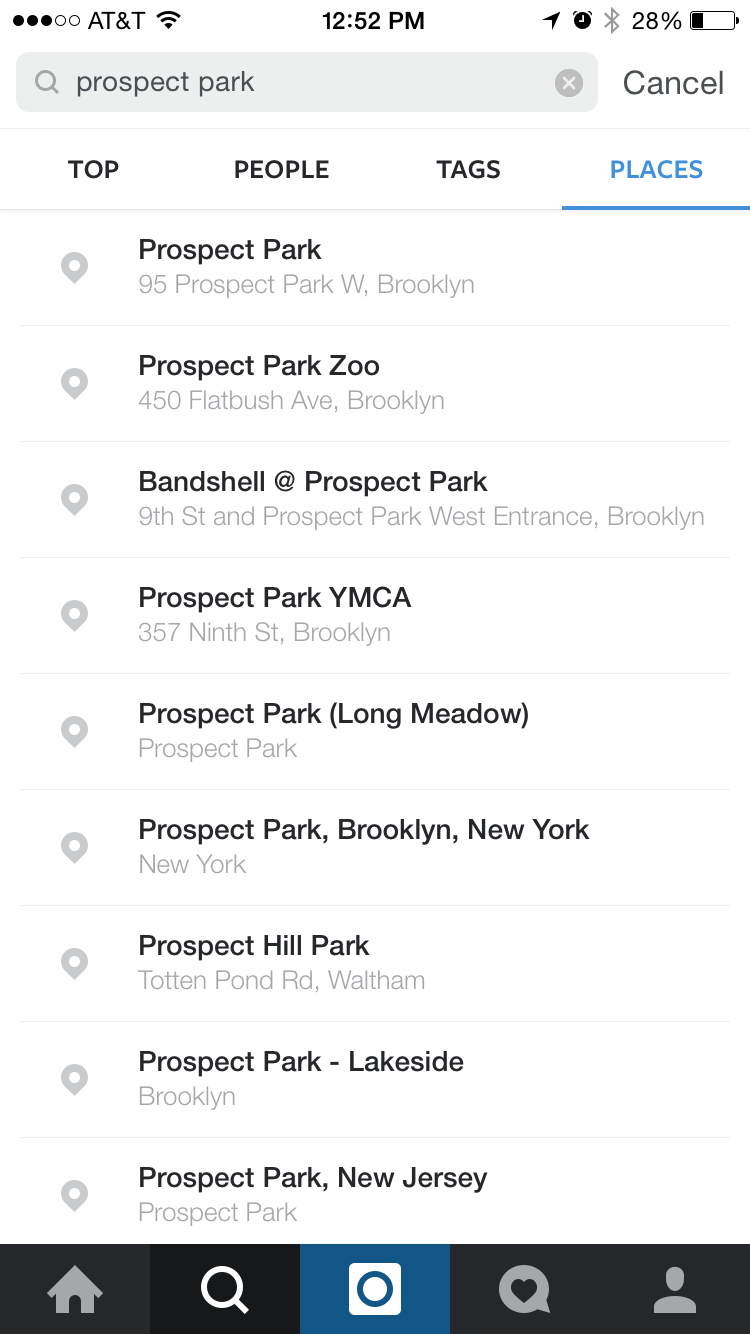The height and width of the screenshot is (1334, 750).
Task: Cancel the search
Action: 673,83
